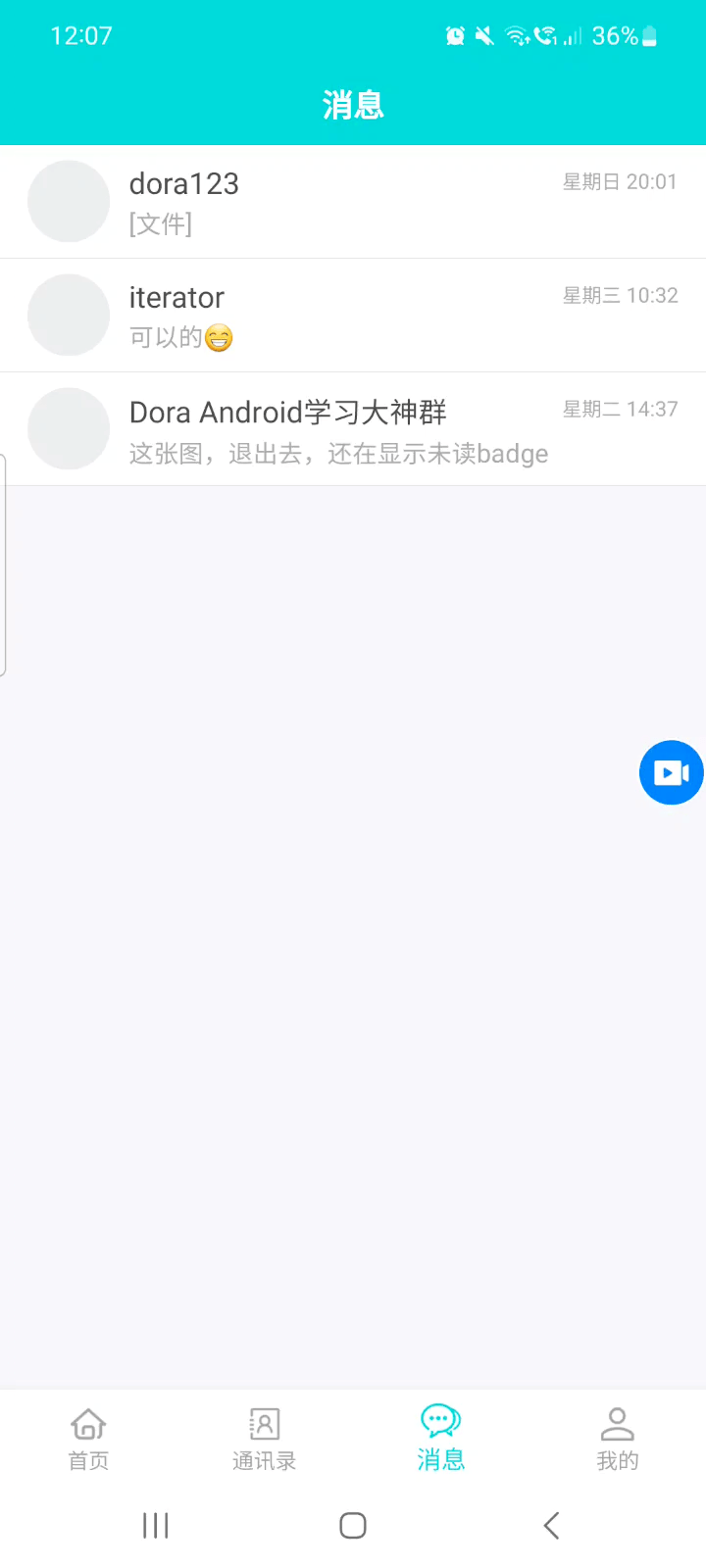Switch to the 消息 tab
Image resolution: width=706 pixels, height=1568 pixels.
(x=440, y=1438)
